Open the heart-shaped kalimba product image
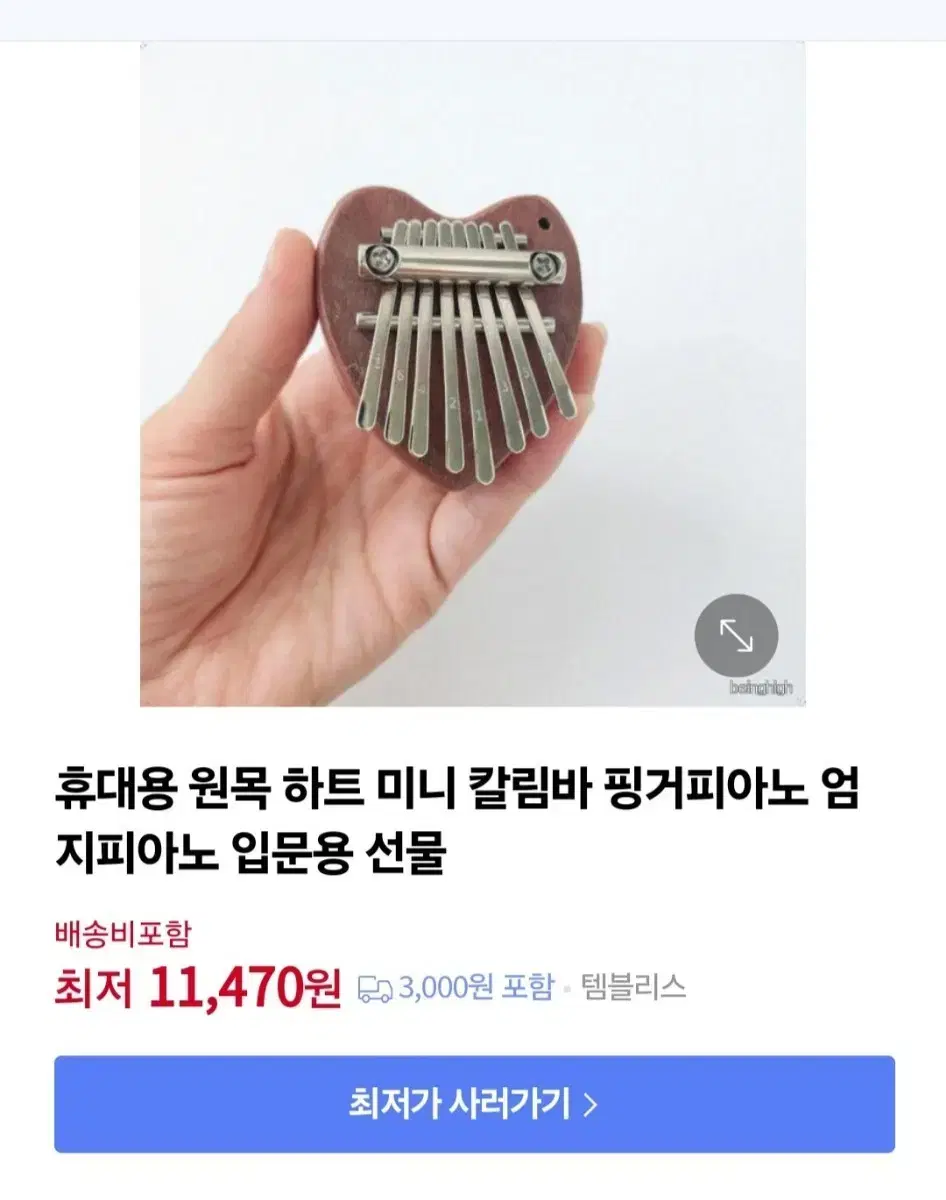 (x=450, y=350)
